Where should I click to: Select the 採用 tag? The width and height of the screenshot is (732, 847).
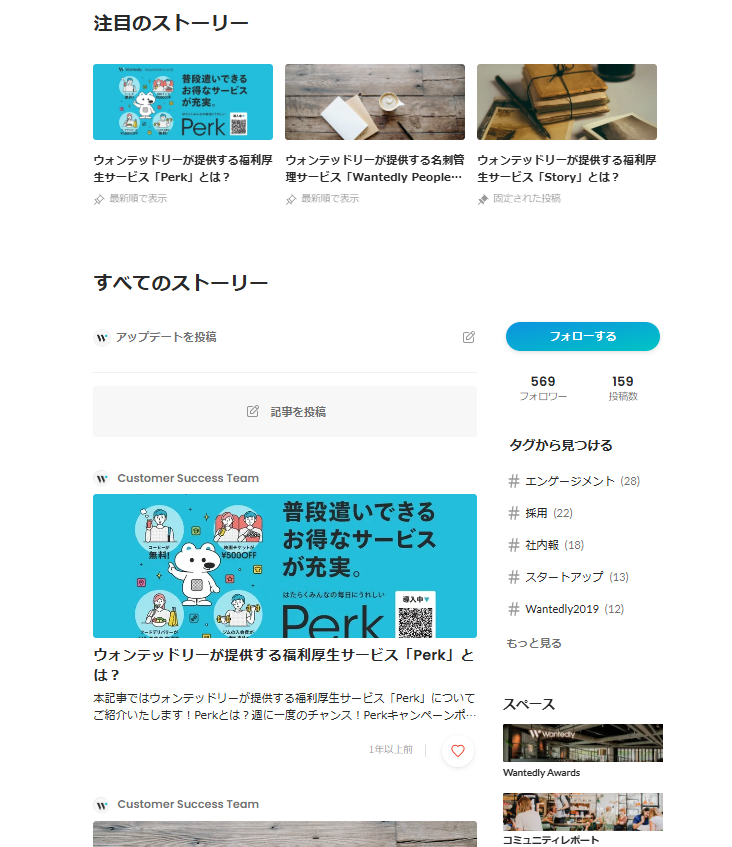(x=536, y=513)
